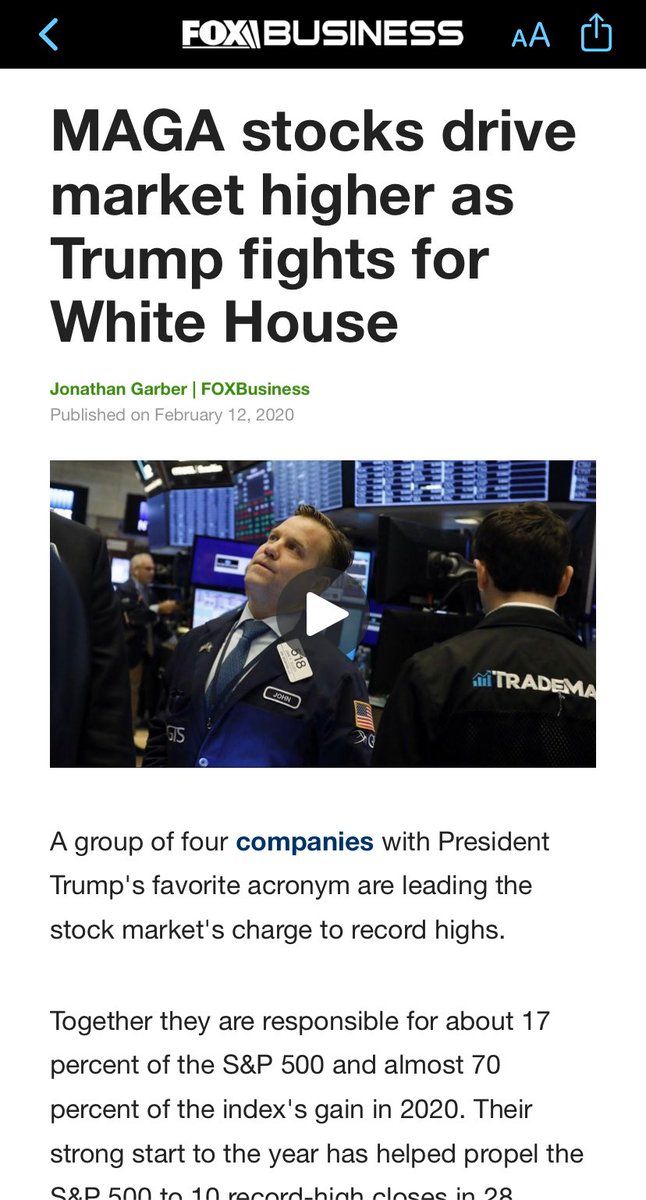Adjust text size with the AA icon

[x=530, y=35]
